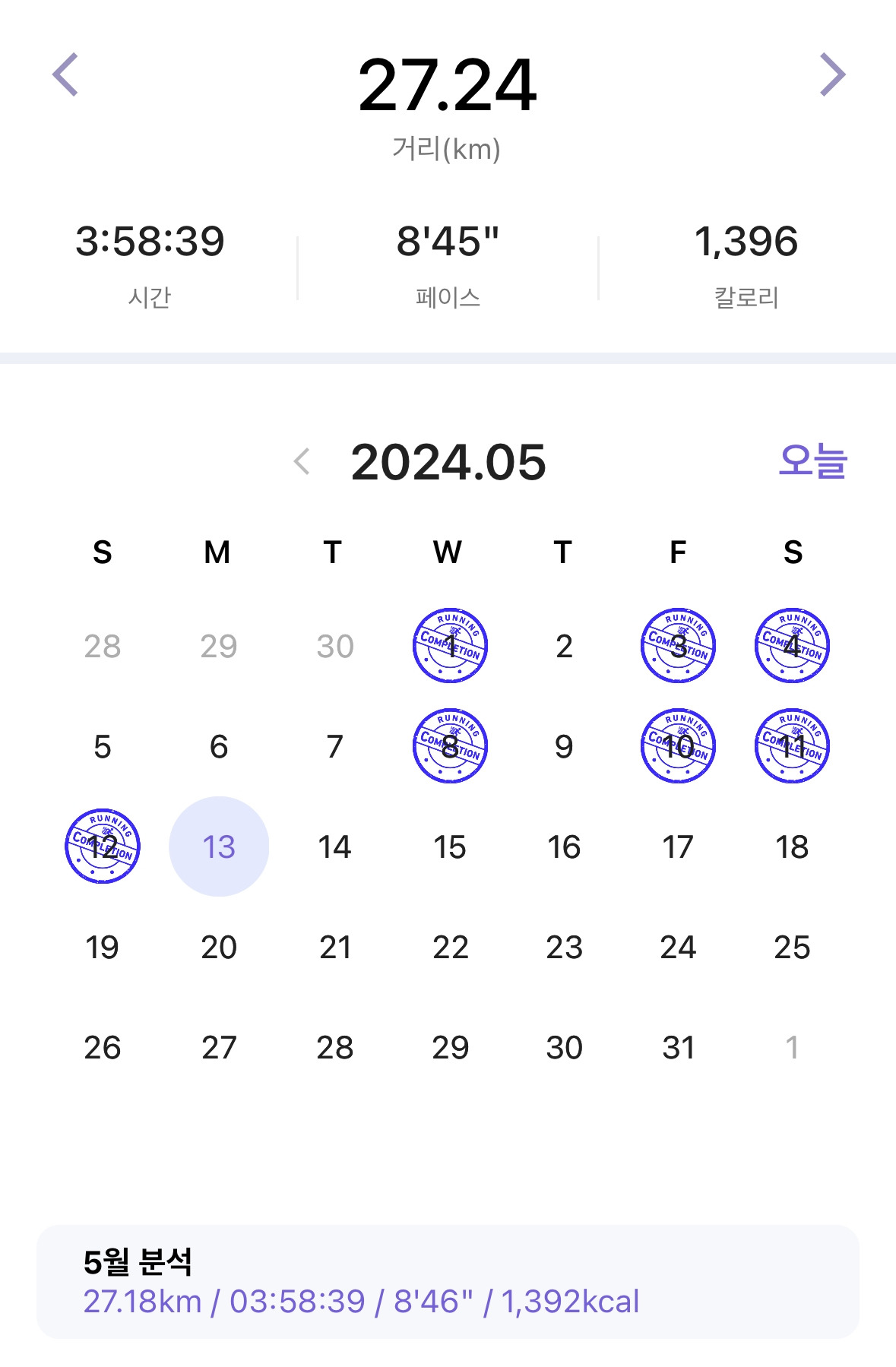This screenshot has height=1367, width=896.
Task: Go to the previous stats period arrow
Action: pyautogui.click(x=65, y=74)
